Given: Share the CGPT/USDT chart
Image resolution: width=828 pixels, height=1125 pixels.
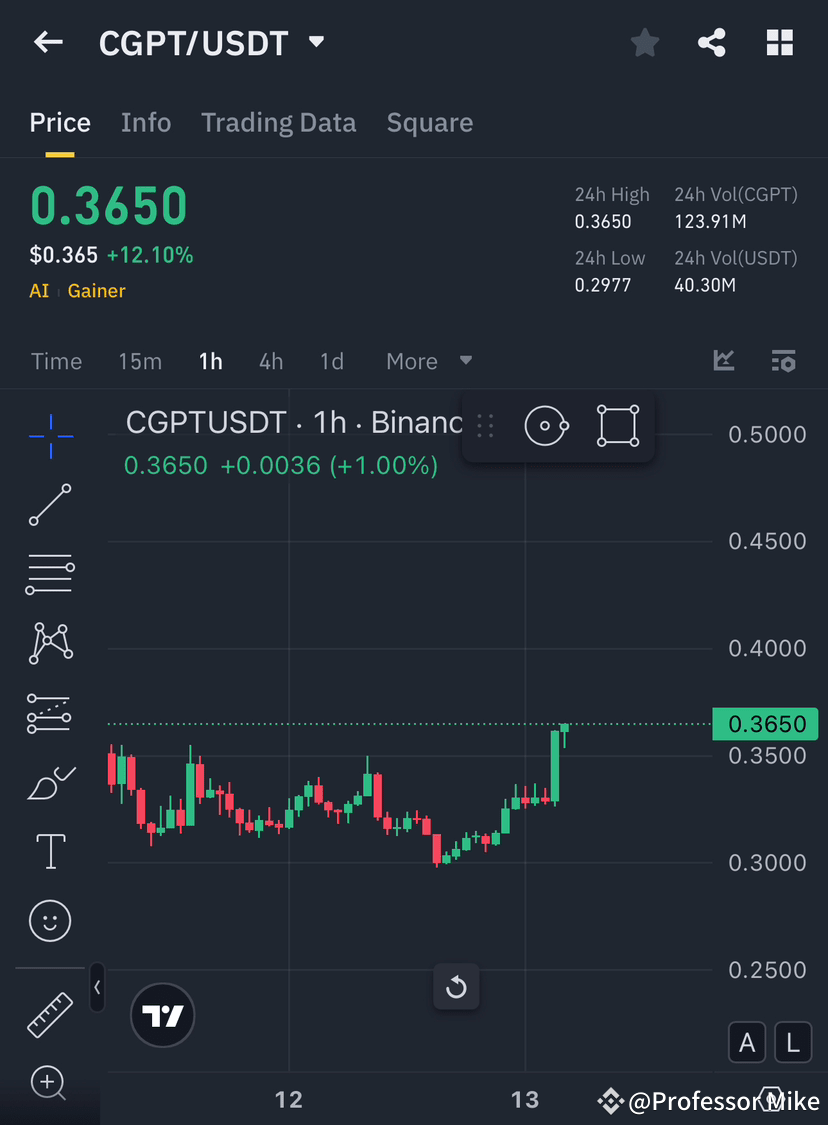Looking at the screenshot, I should point(712,42).
